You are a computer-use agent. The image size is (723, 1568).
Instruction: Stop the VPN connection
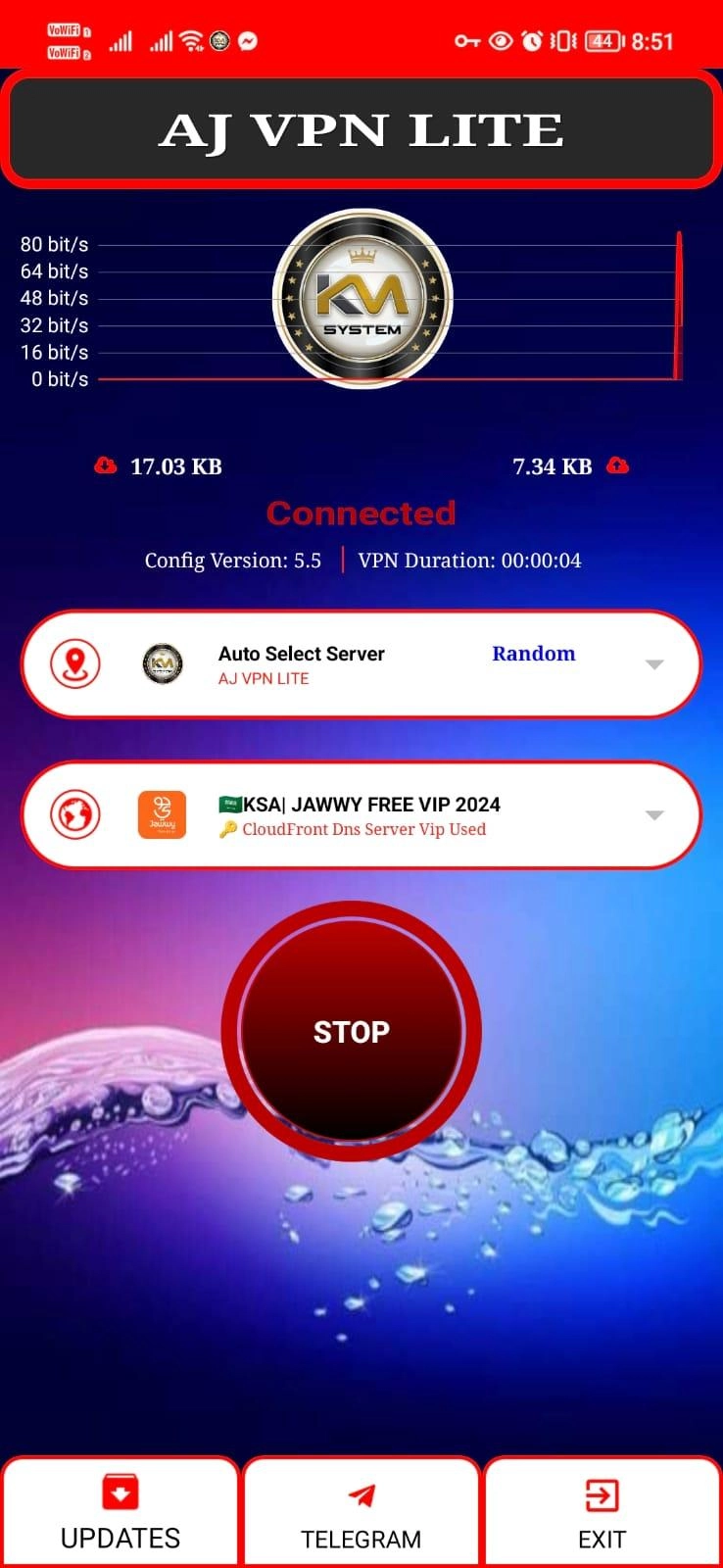click(x=351, y=1031)
